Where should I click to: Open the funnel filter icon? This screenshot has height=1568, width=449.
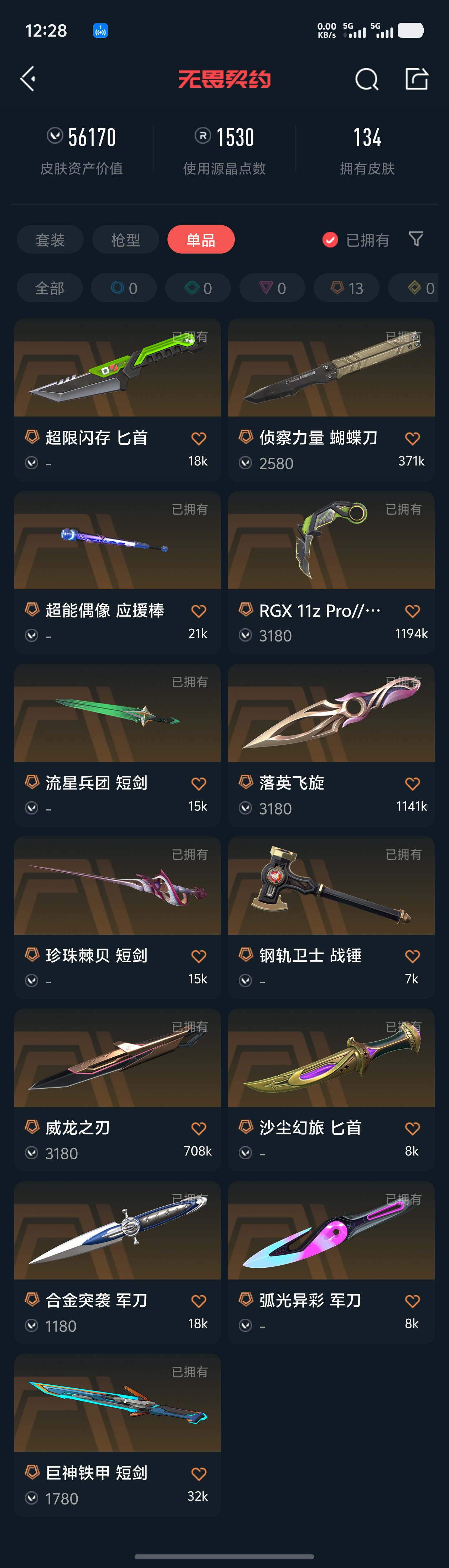416,239
